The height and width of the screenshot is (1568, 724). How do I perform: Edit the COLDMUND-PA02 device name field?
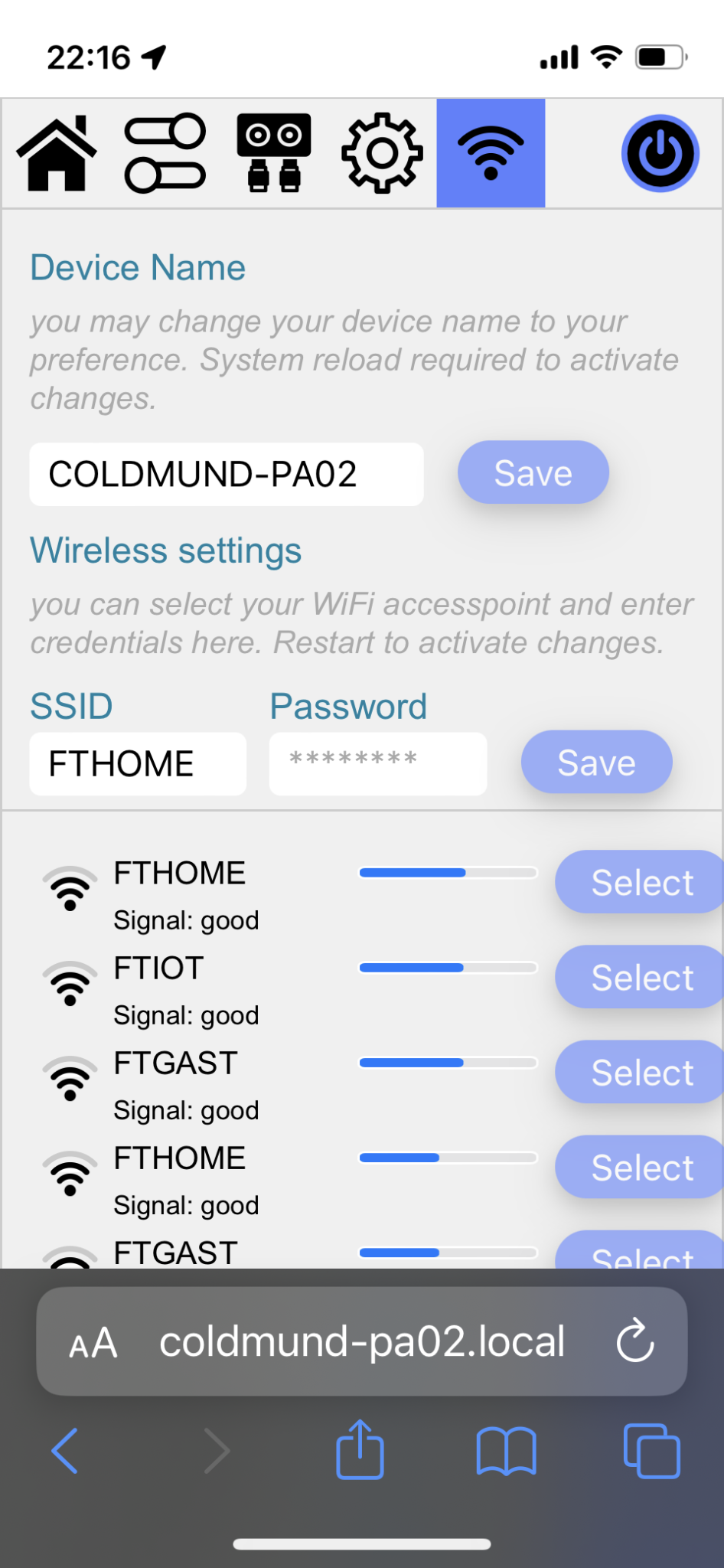[x=227, y=474]
